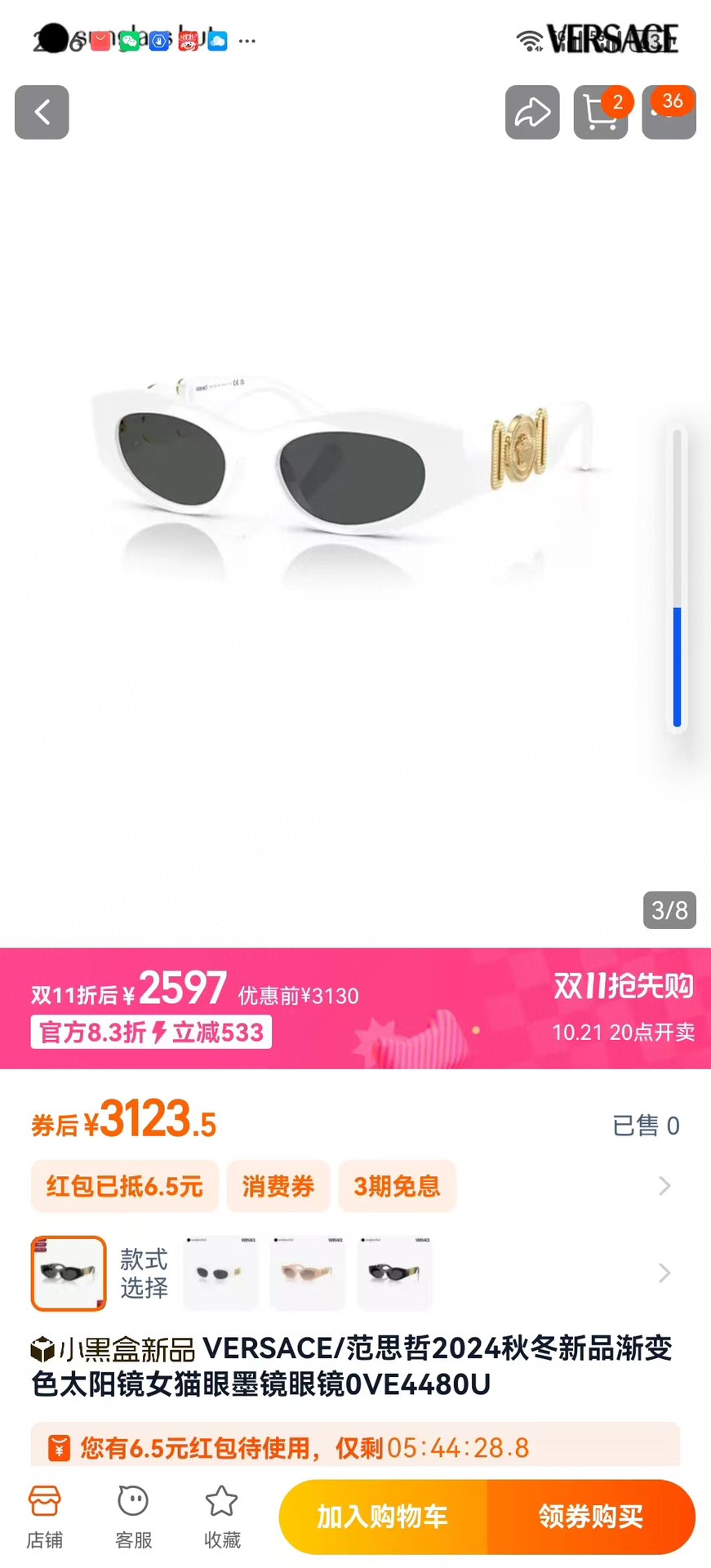Add product to 收藏 favorites
The height and width of the screenshot is (1568, 711).
coord(222,1517)
